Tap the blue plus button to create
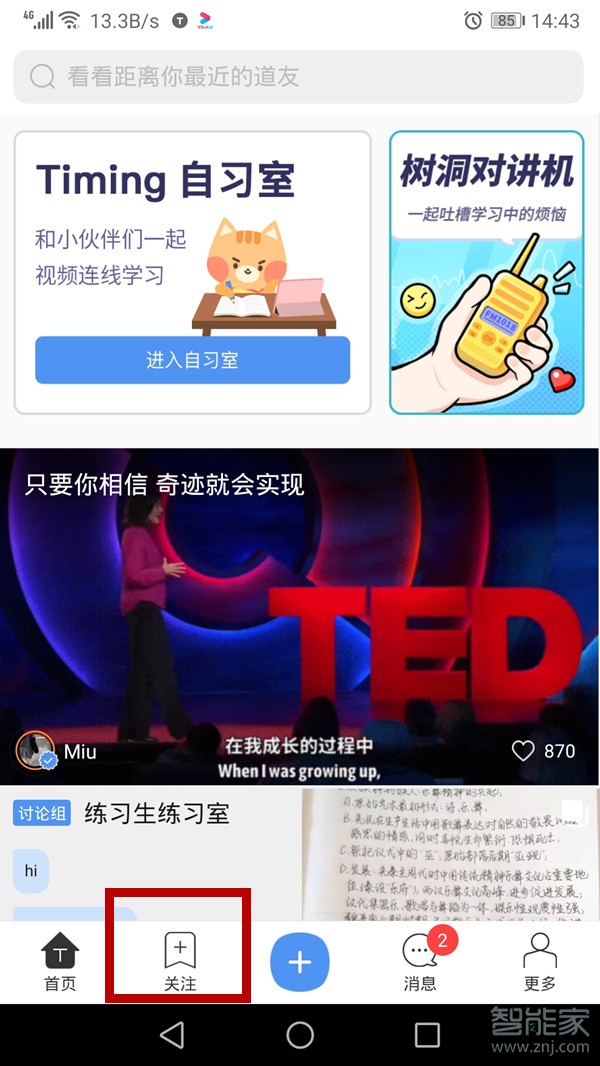600x1066 pixels. (x=300, y=962)
